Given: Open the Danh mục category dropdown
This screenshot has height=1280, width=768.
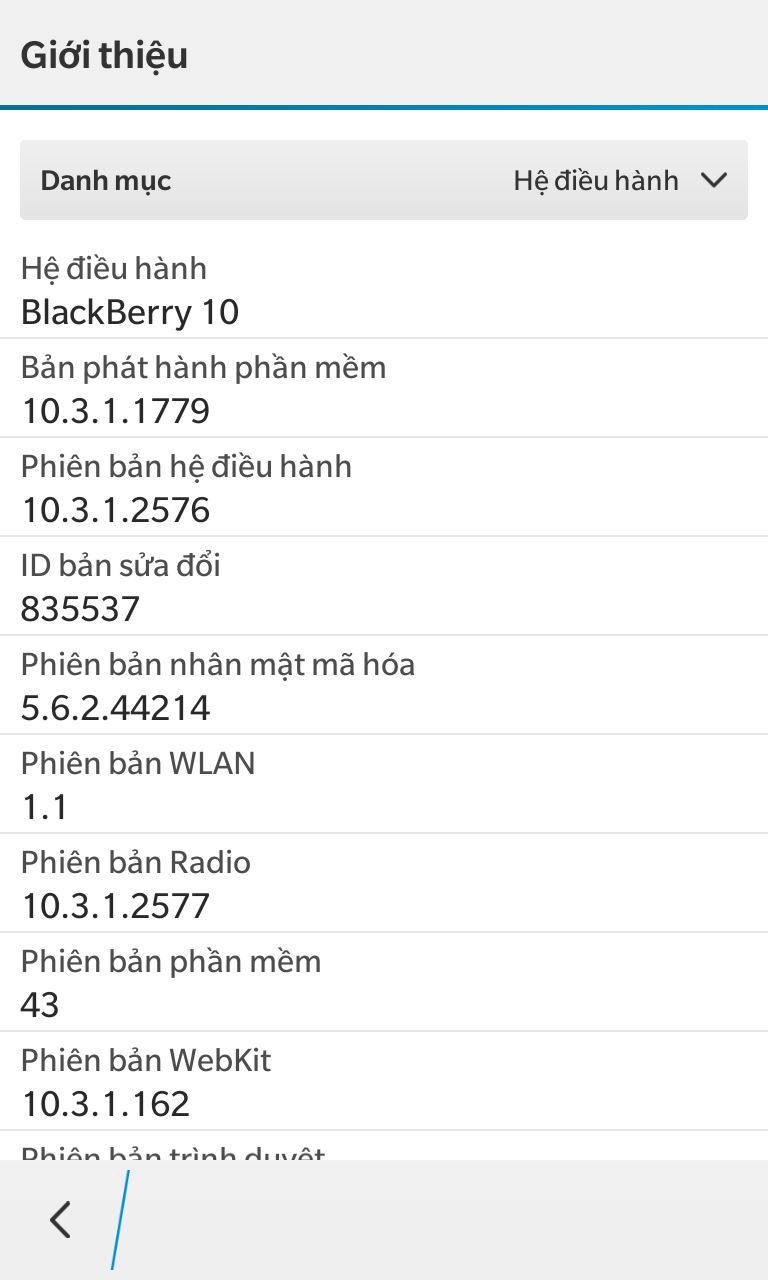Looking at the screenshot, I should [x=384, y=181].
